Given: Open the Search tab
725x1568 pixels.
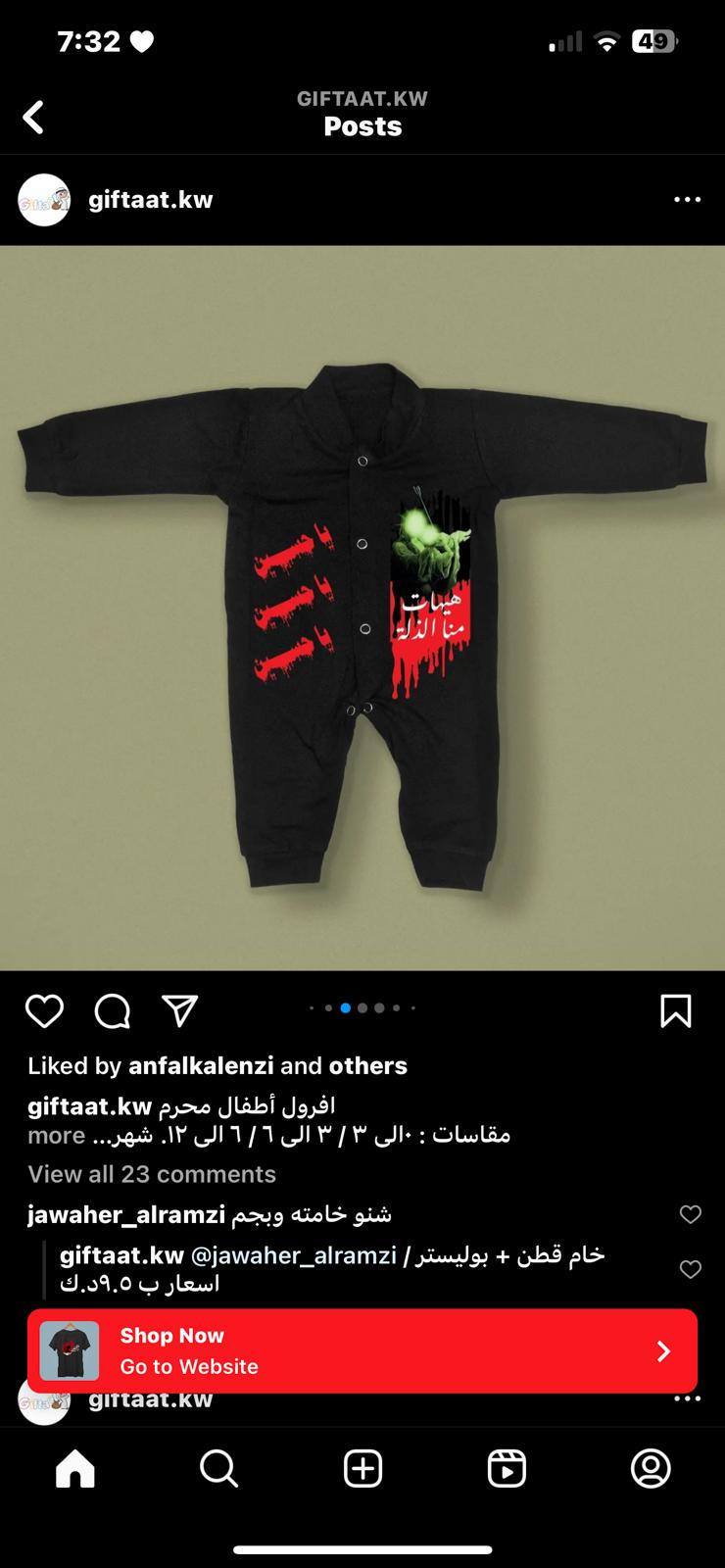Looking at the screenshot, I should (218, 1469).
